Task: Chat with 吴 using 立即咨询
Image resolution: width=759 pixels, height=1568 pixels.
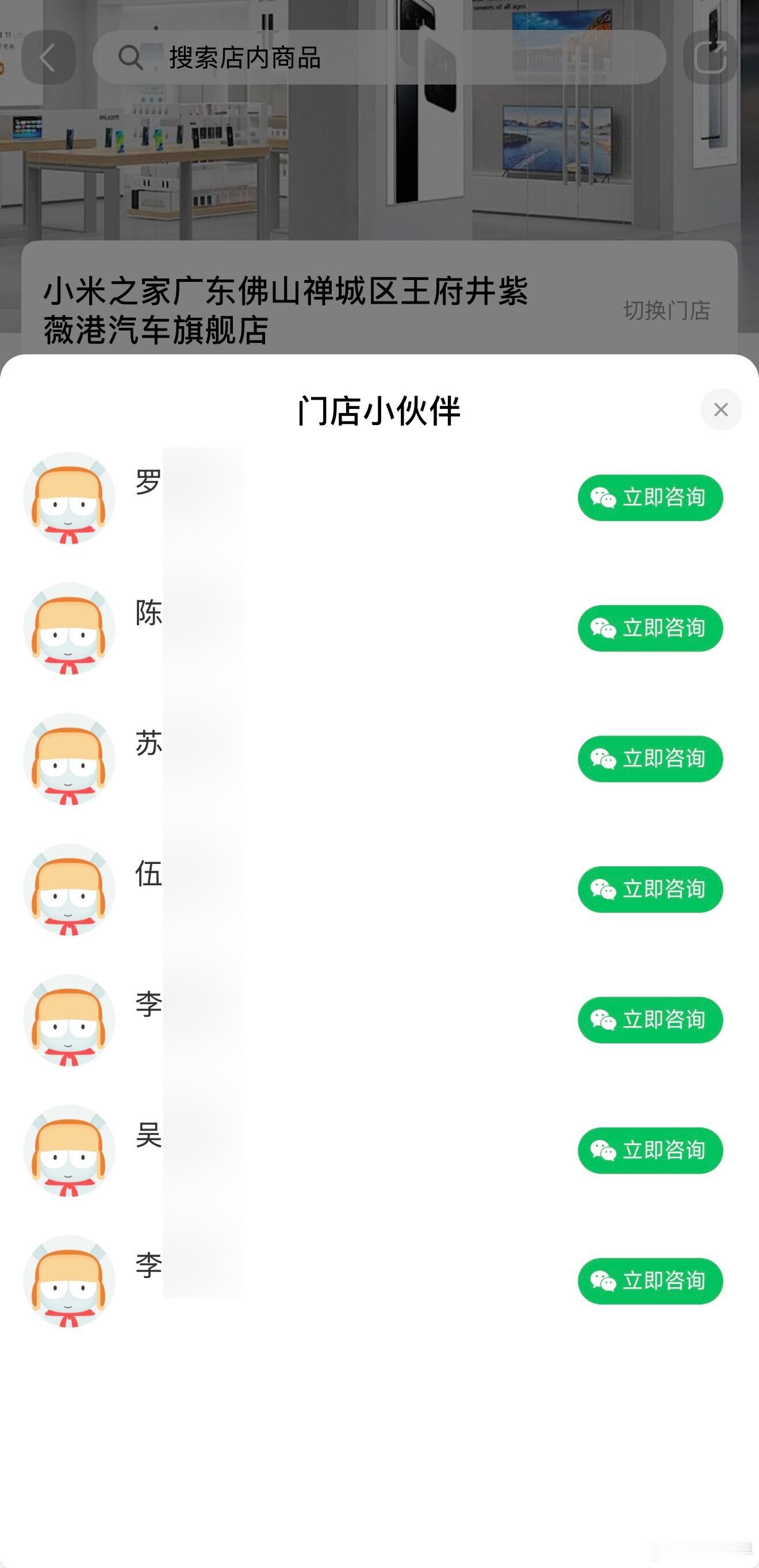Action: coord(650,1150)
